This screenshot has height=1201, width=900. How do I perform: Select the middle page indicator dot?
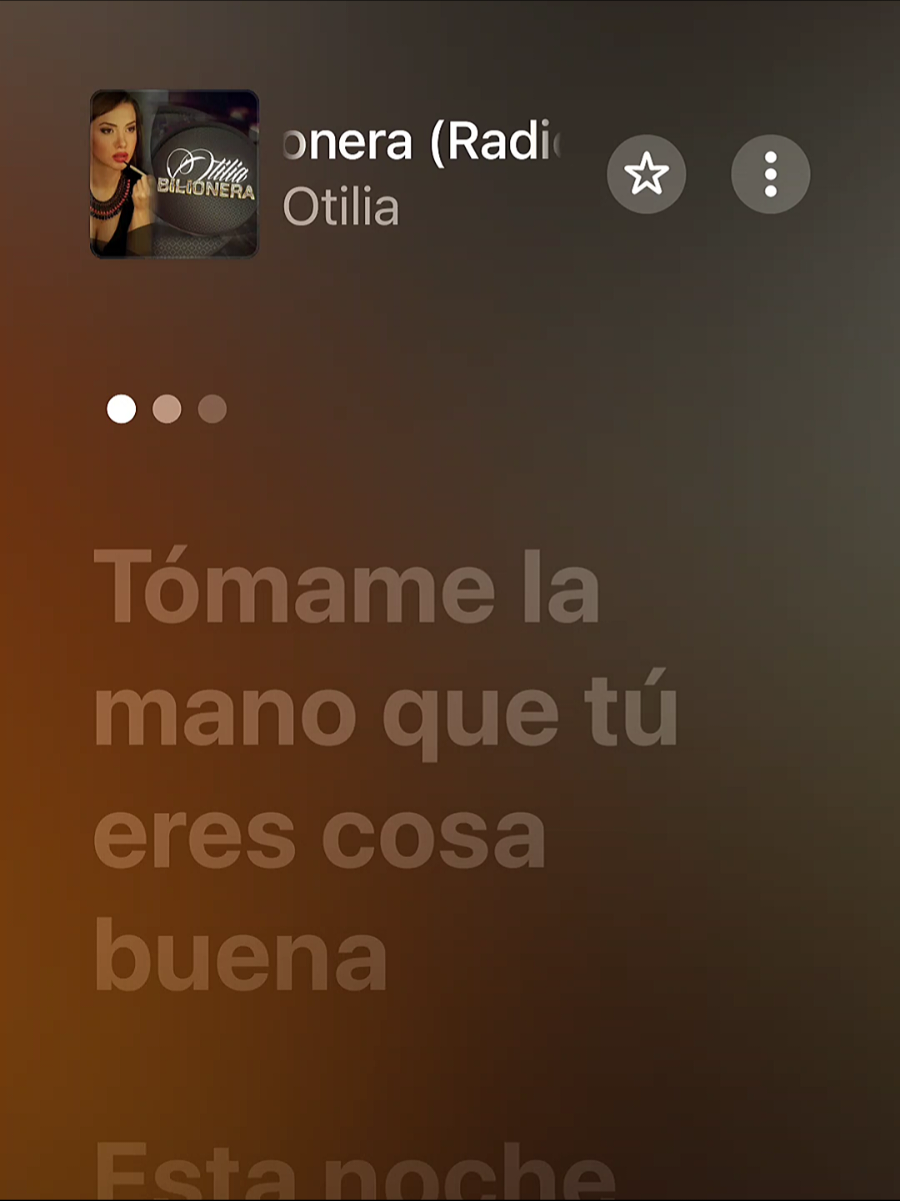tap(167, 409)
